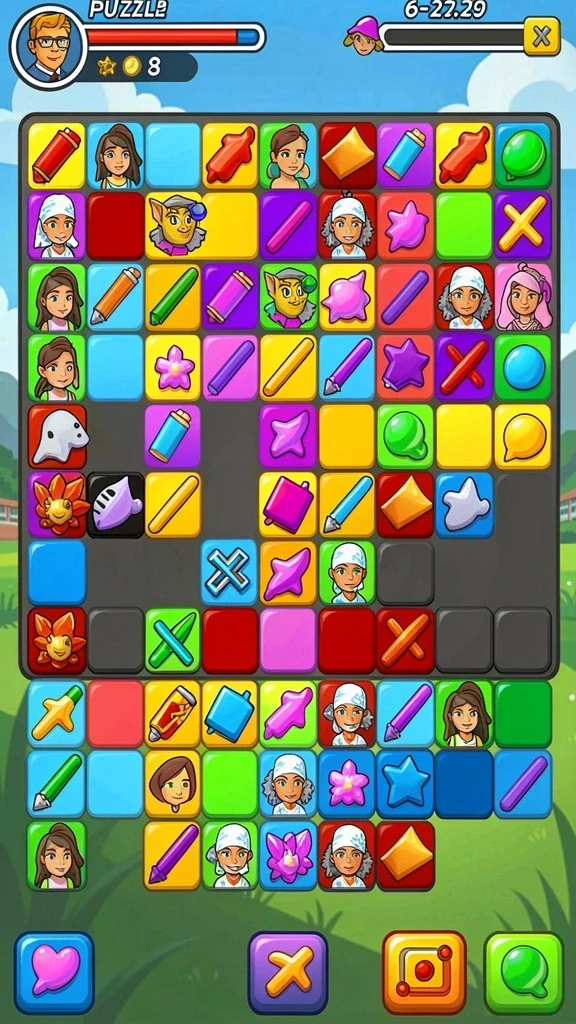Image resolution: width=576 pixels, height=1024 pixels.
Task: Use the purple X booster button
Action: point(288,972)
